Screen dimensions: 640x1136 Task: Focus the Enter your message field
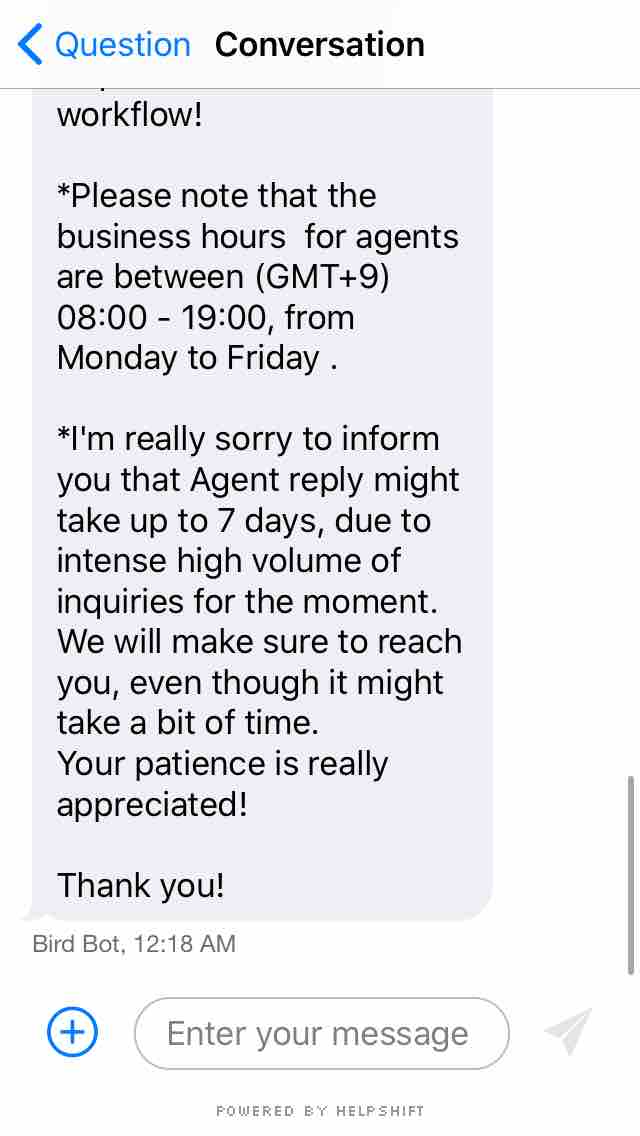point(322,1033)
